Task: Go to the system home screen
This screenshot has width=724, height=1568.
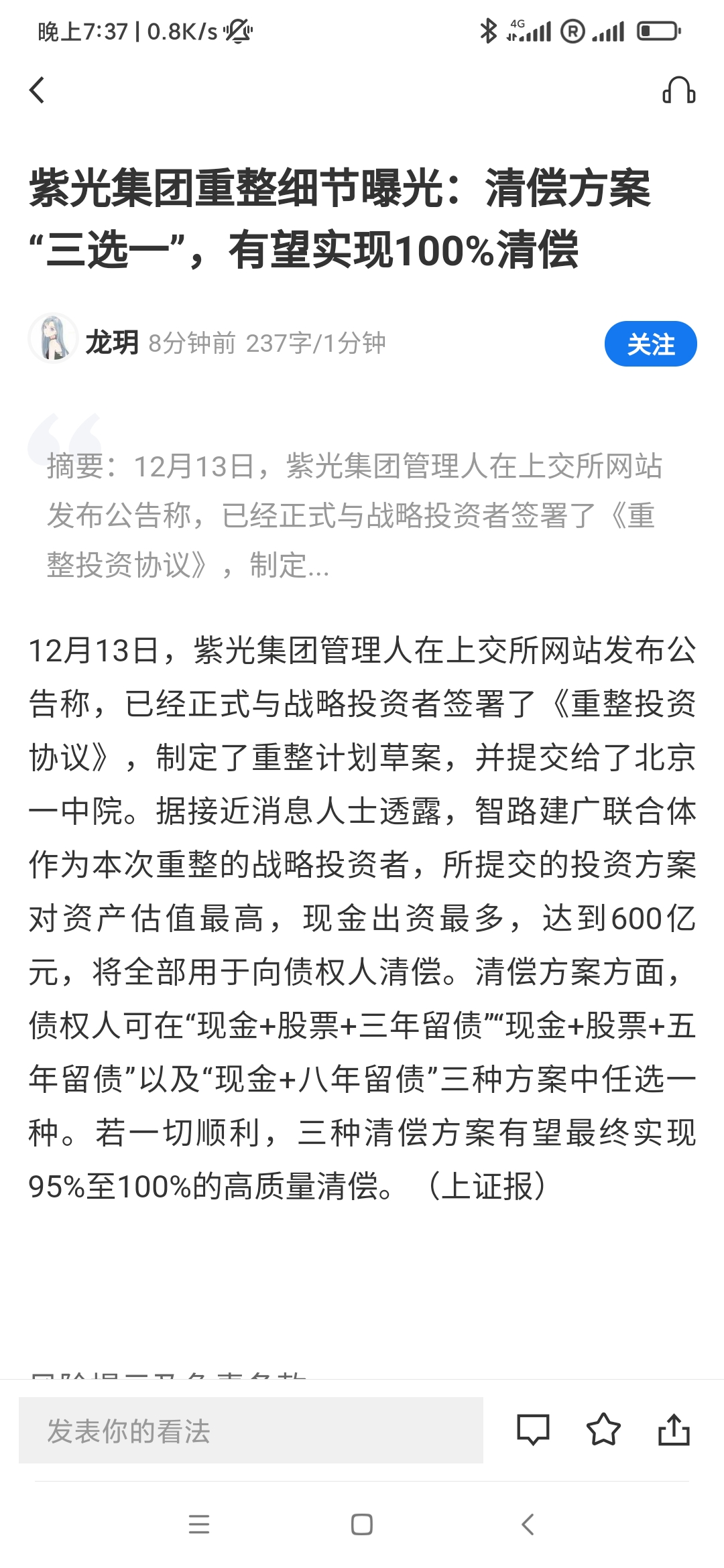Action: 362,1524
